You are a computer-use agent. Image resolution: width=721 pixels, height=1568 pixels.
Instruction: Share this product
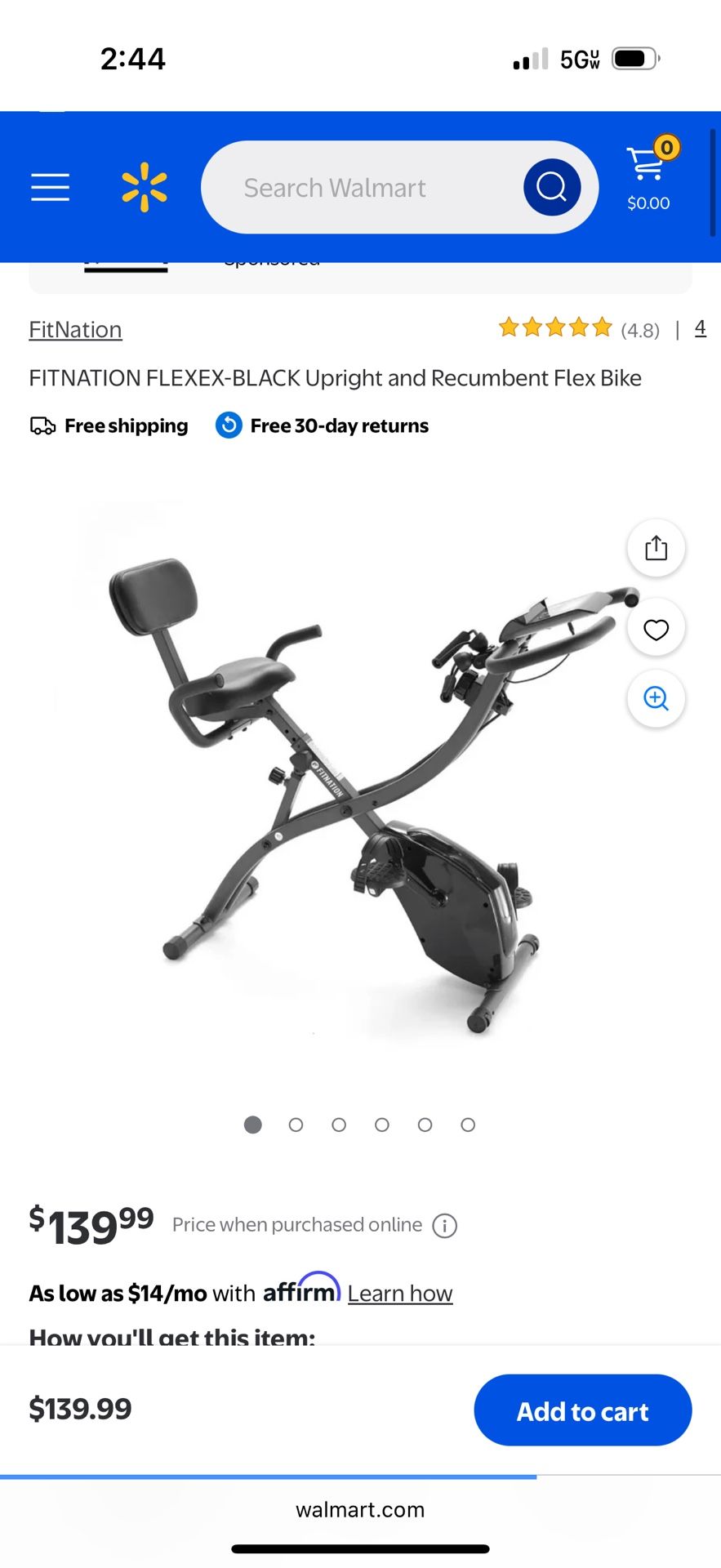[656, 548]
